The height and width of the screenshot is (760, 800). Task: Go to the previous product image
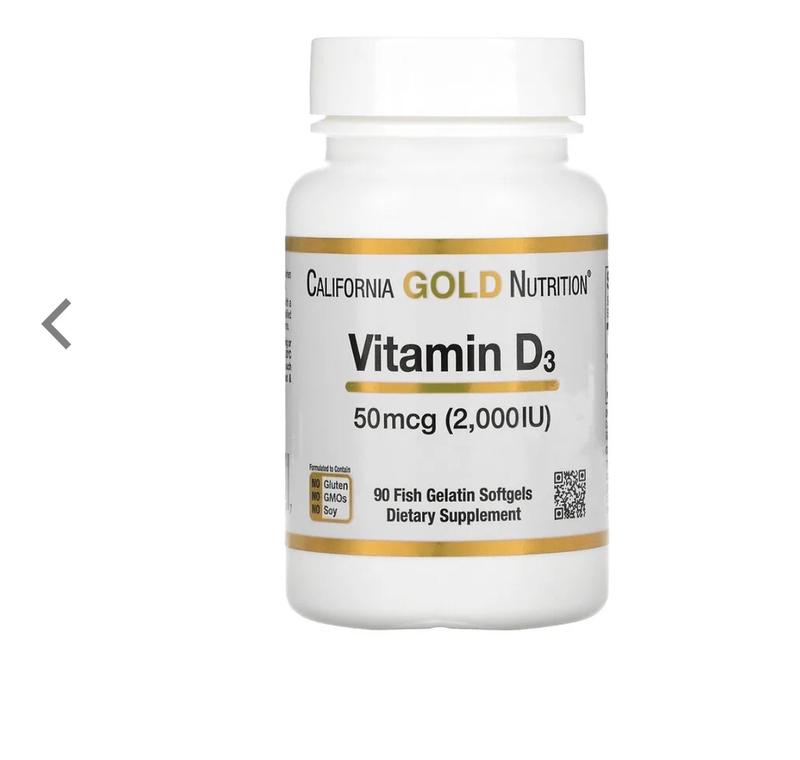point(57,324)
